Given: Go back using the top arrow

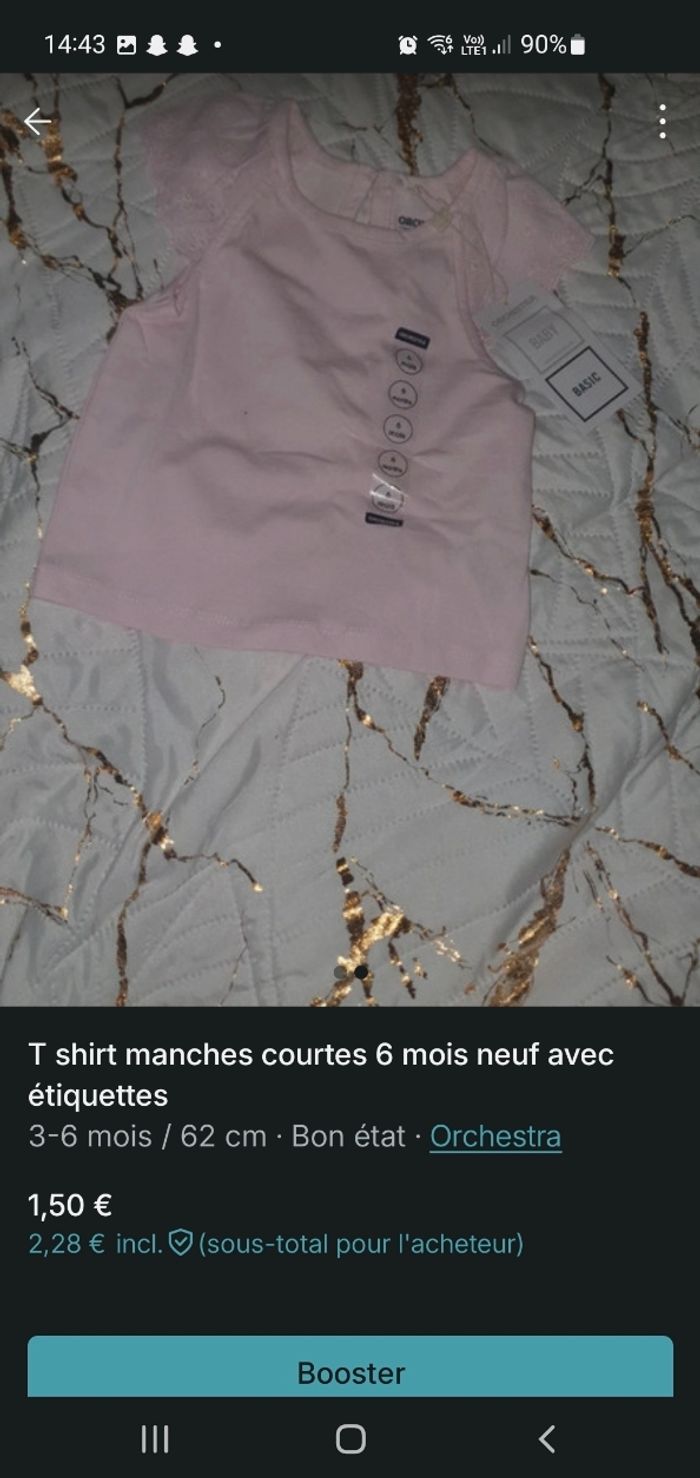Looking at the screenshot, I should (38, 122).
